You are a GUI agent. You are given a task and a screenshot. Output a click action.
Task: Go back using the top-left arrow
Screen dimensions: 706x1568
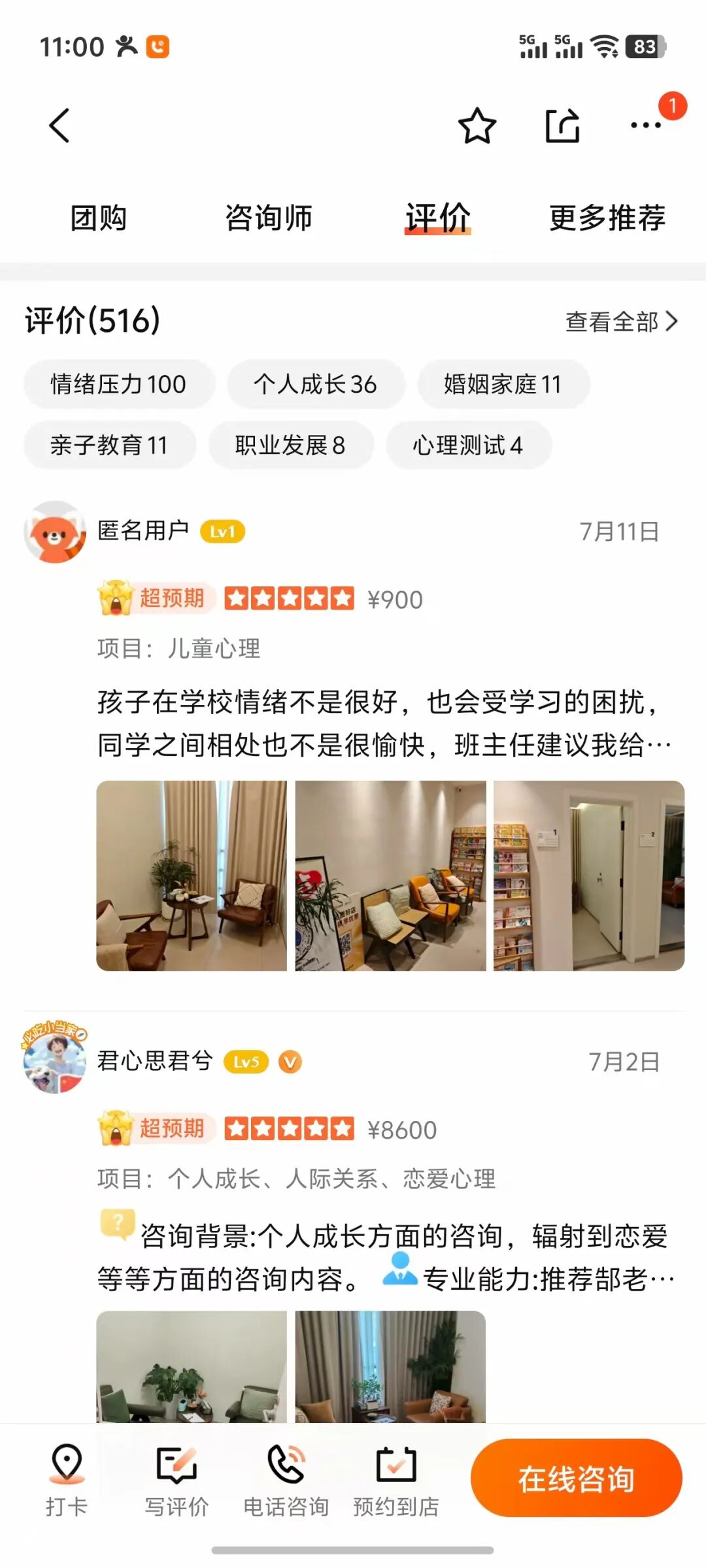point(59,125)
